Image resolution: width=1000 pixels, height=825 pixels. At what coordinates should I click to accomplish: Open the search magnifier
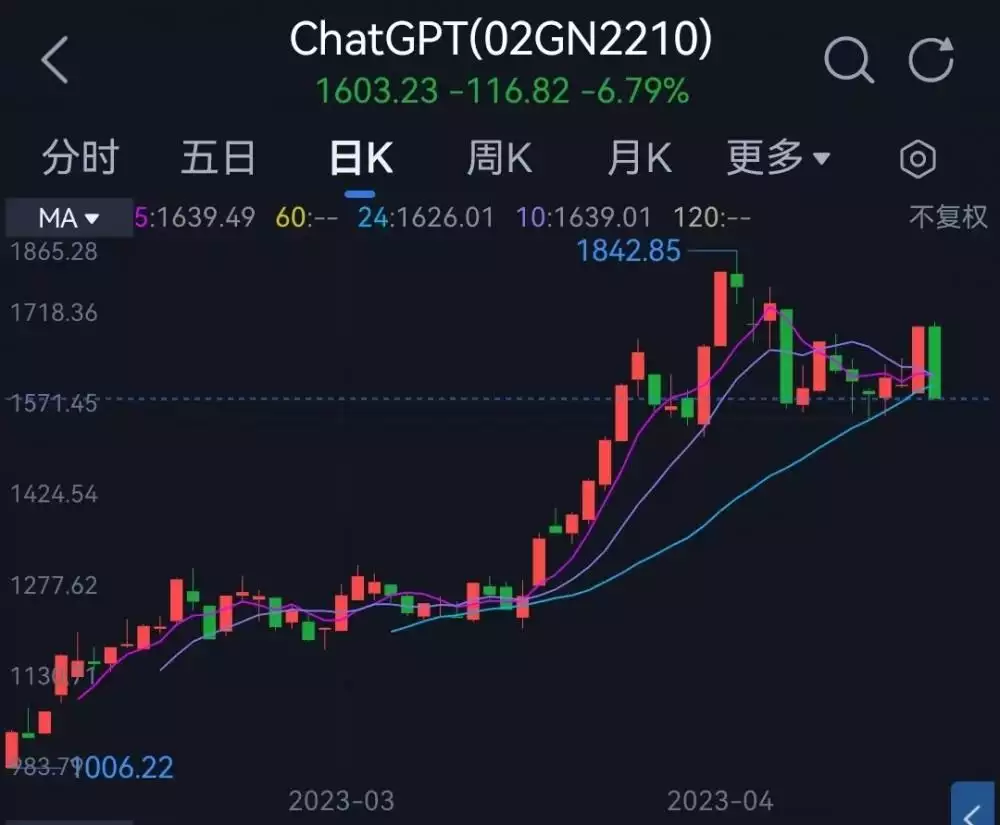click(x=848, y=61)
